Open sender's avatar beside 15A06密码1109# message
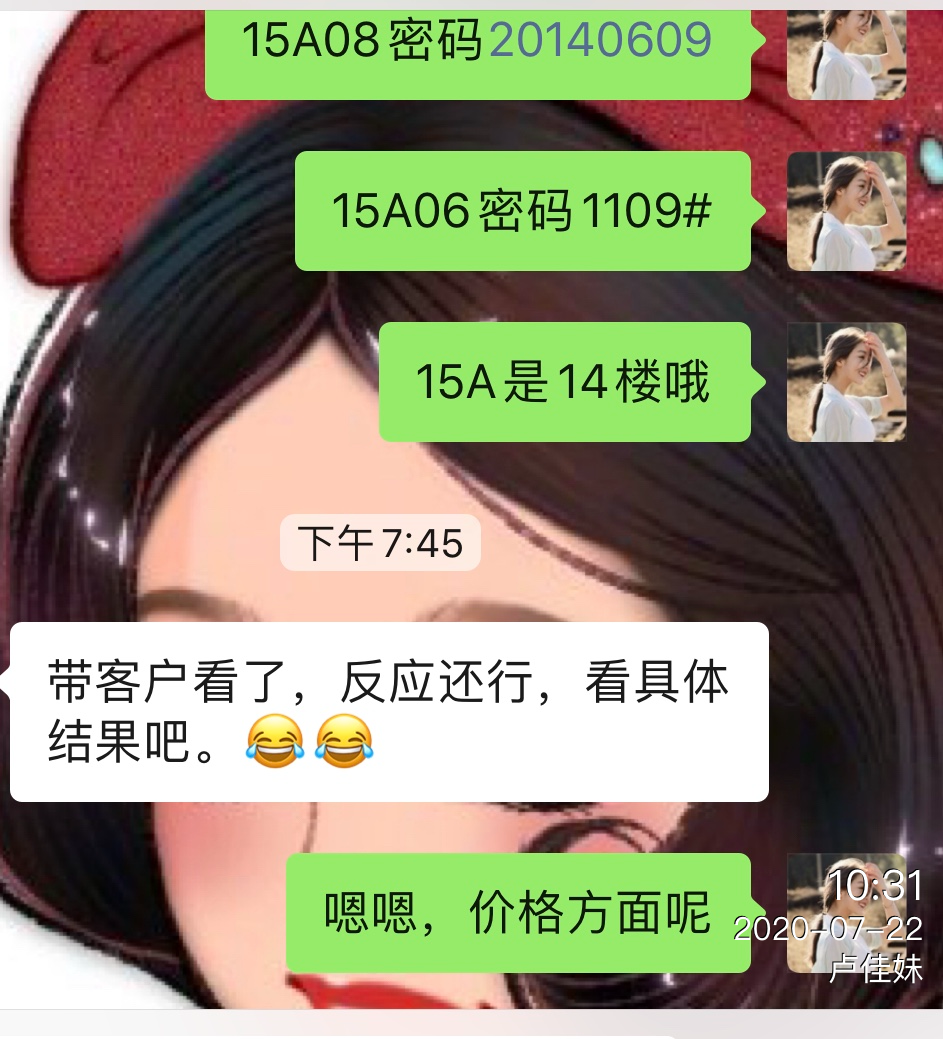This screenshot has height=1039, width=943. [x=846, y=211]
